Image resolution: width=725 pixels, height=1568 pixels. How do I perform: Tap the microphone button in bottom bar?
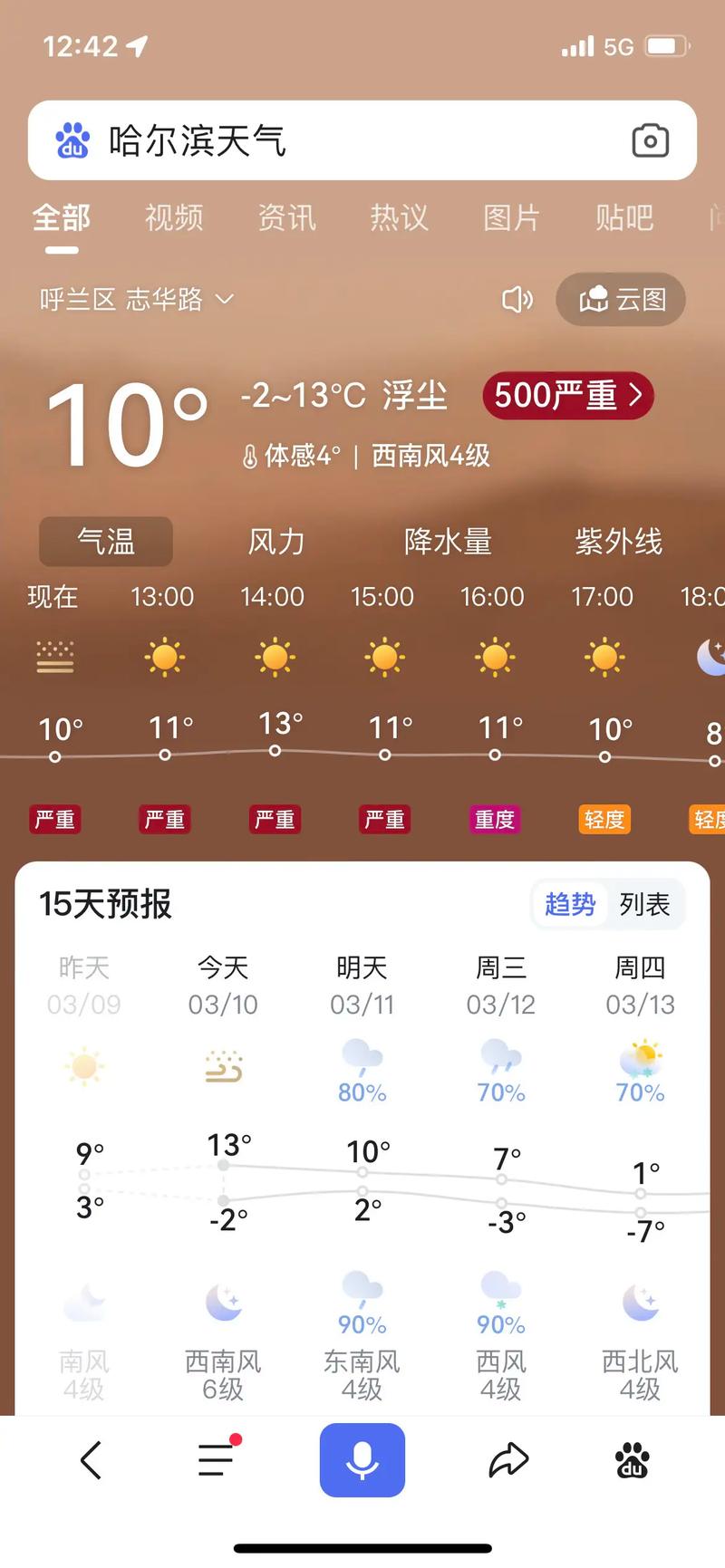tap(362, 1459)
